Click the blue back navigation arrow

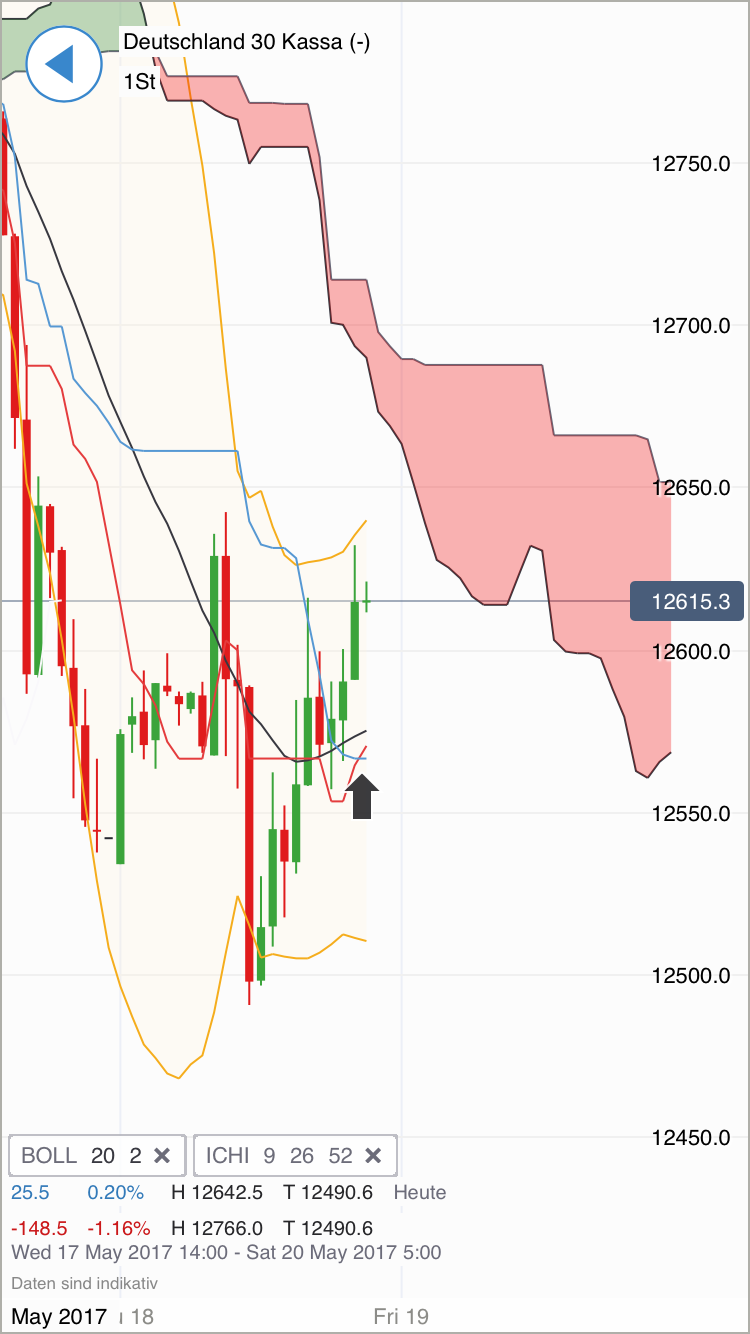click(x=63, y=63)
